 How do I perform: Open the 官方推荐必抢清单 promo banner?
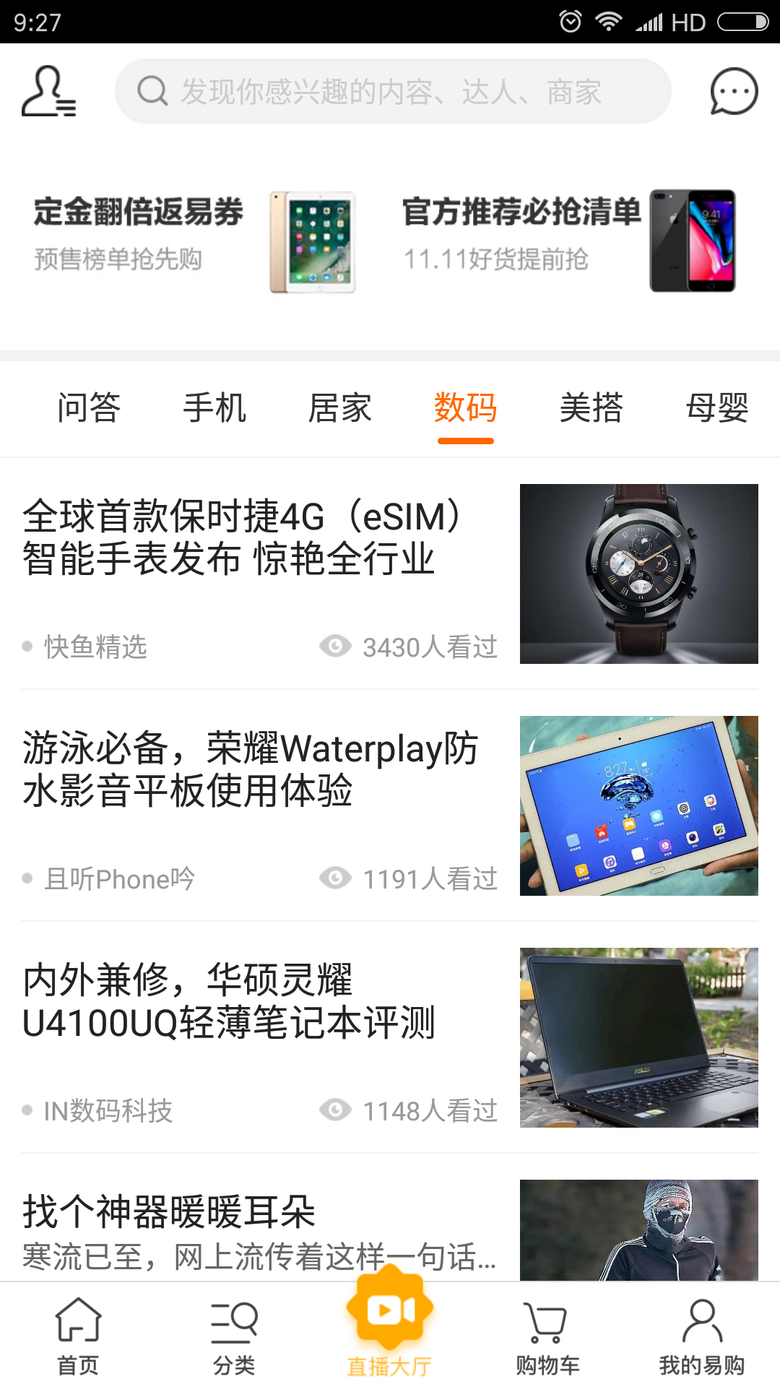coord(568,238)
